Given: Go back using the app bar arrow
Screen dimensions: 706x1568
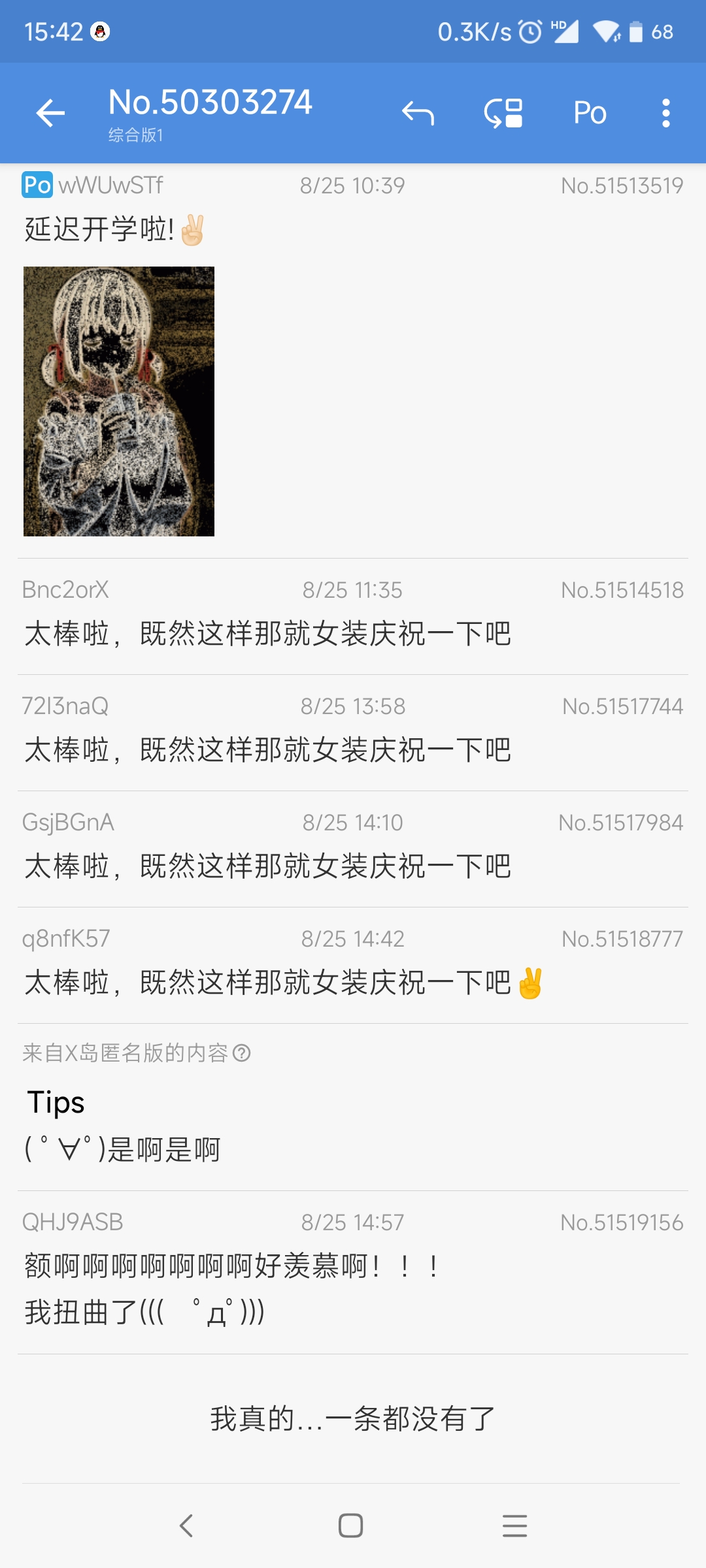Looking at the screenshot, I should pos(50,113).
